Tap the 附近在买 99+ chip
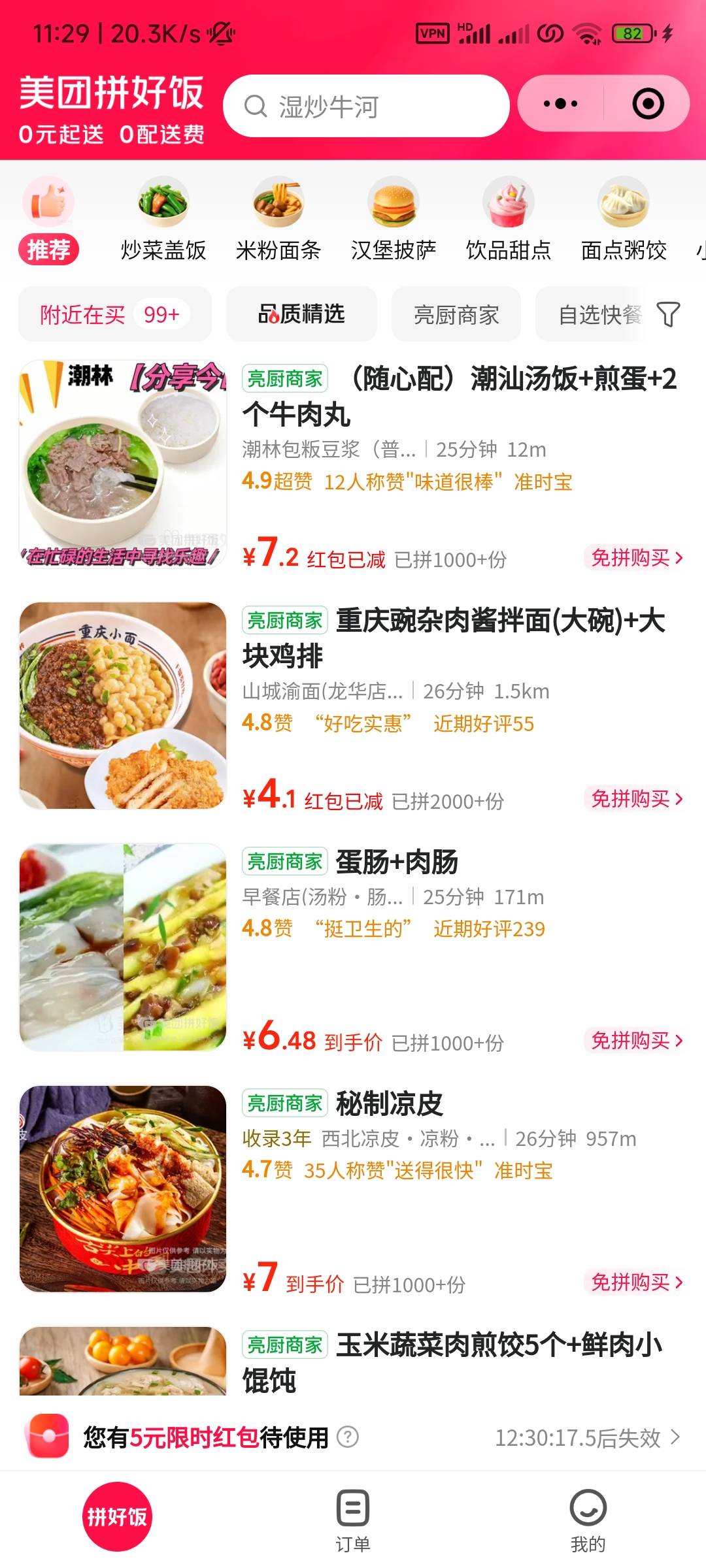This screenshot has height=1568, width=706. 114,314
